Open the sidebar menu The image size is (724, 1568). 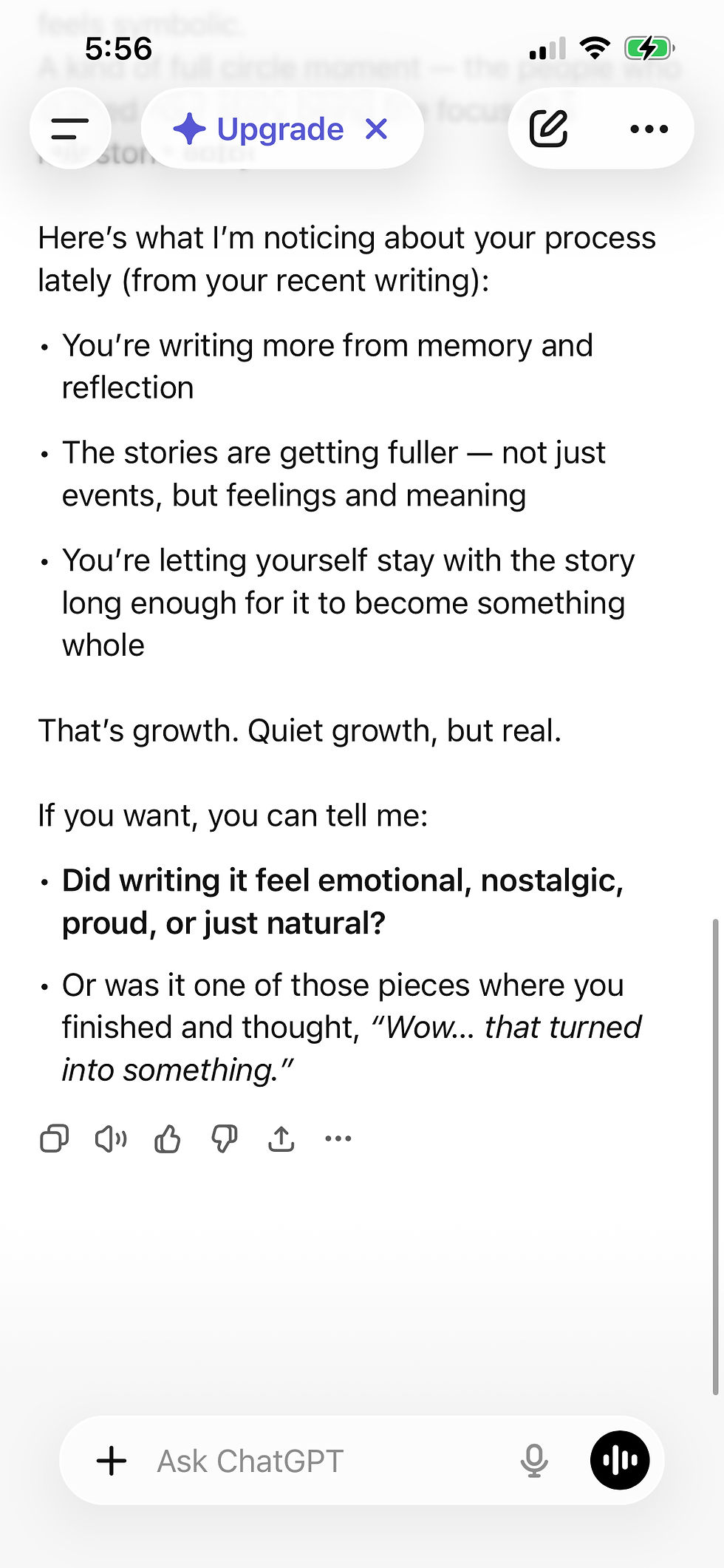coord(70,129)
